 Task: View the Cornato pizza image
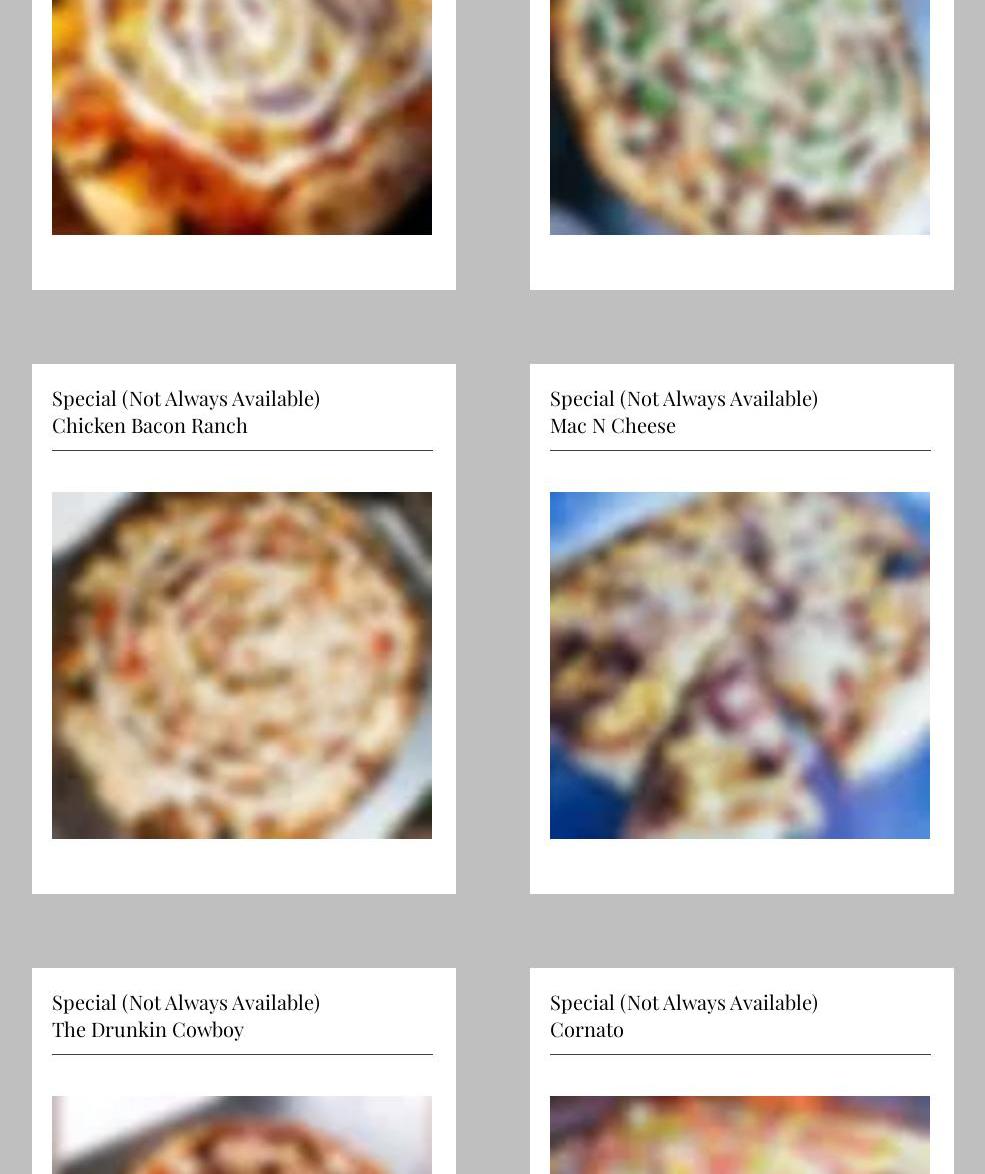[x=740, y=1136]
